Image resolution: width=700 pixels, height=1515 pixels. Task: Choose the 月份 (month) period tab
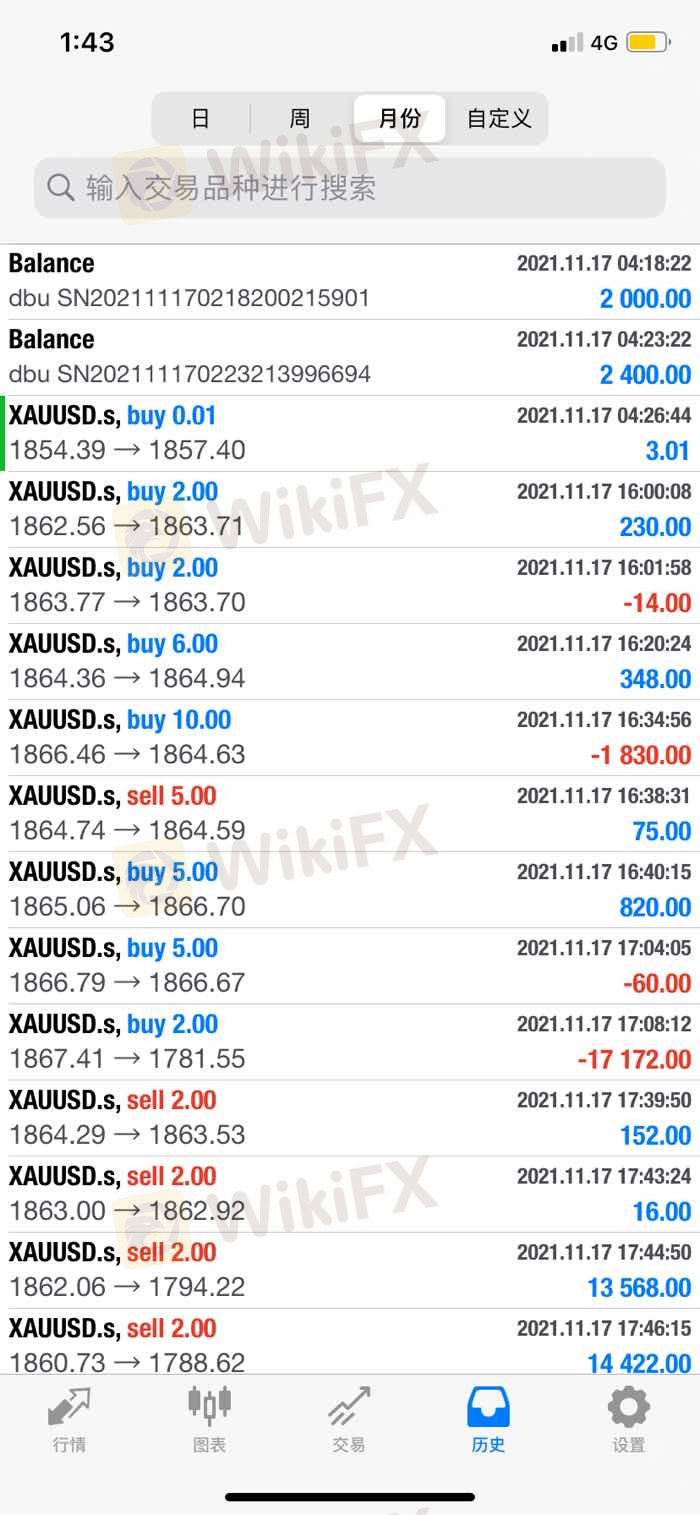tap(399, 119)
